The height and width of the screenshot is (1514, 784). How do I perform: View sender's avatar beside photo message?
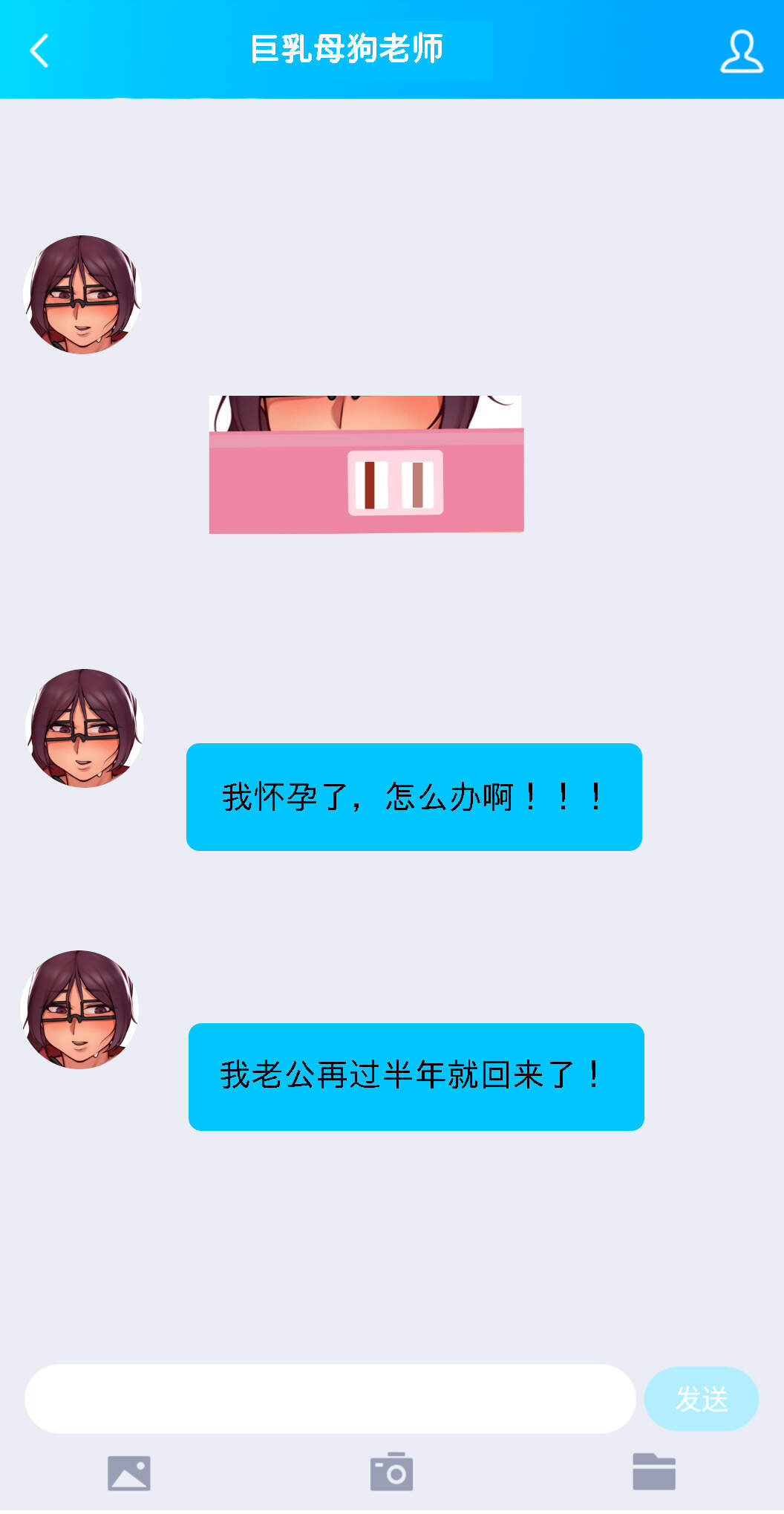(x=82, y=295)
